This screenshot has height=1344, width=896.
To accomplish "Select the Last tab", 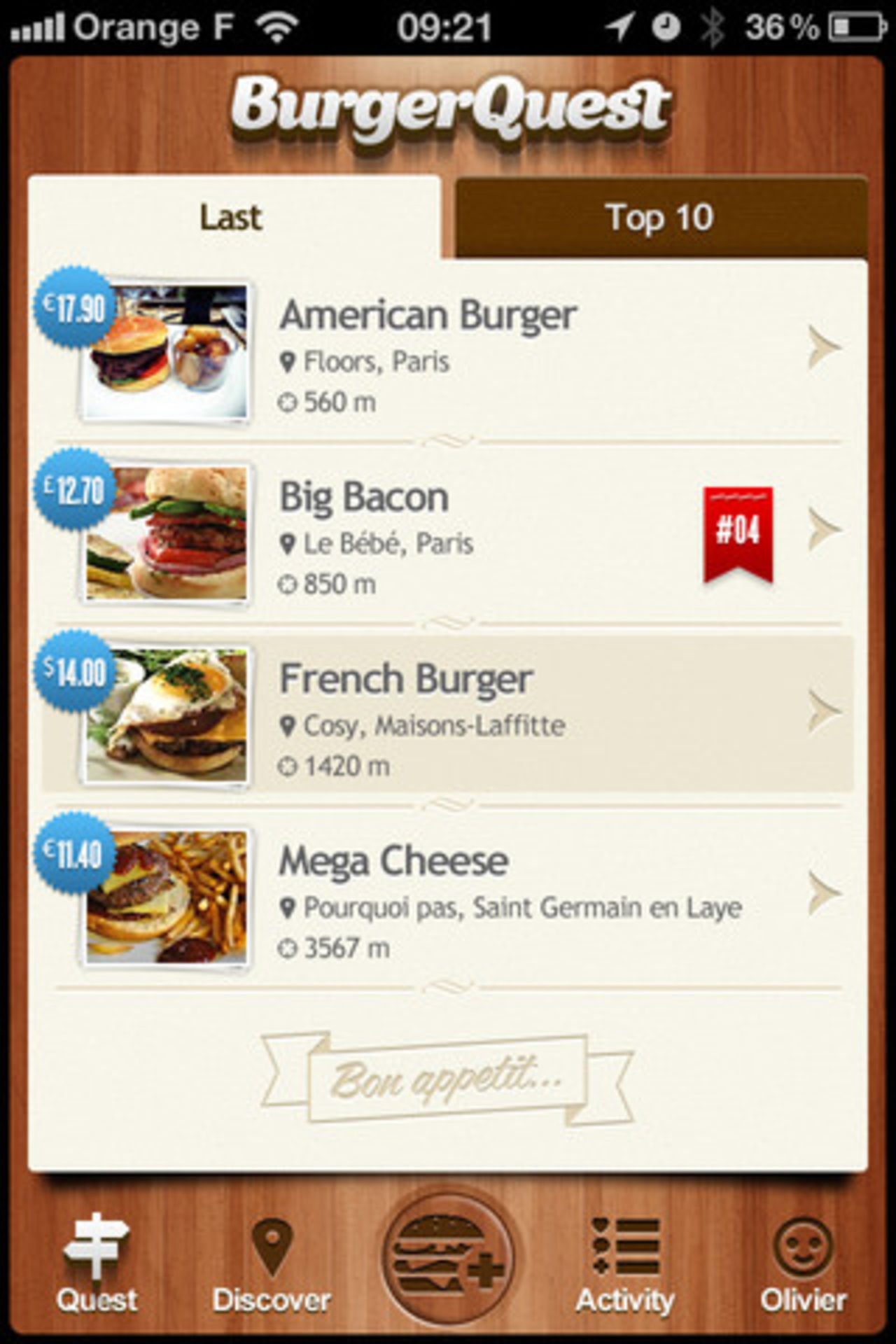I will (232, 218).
